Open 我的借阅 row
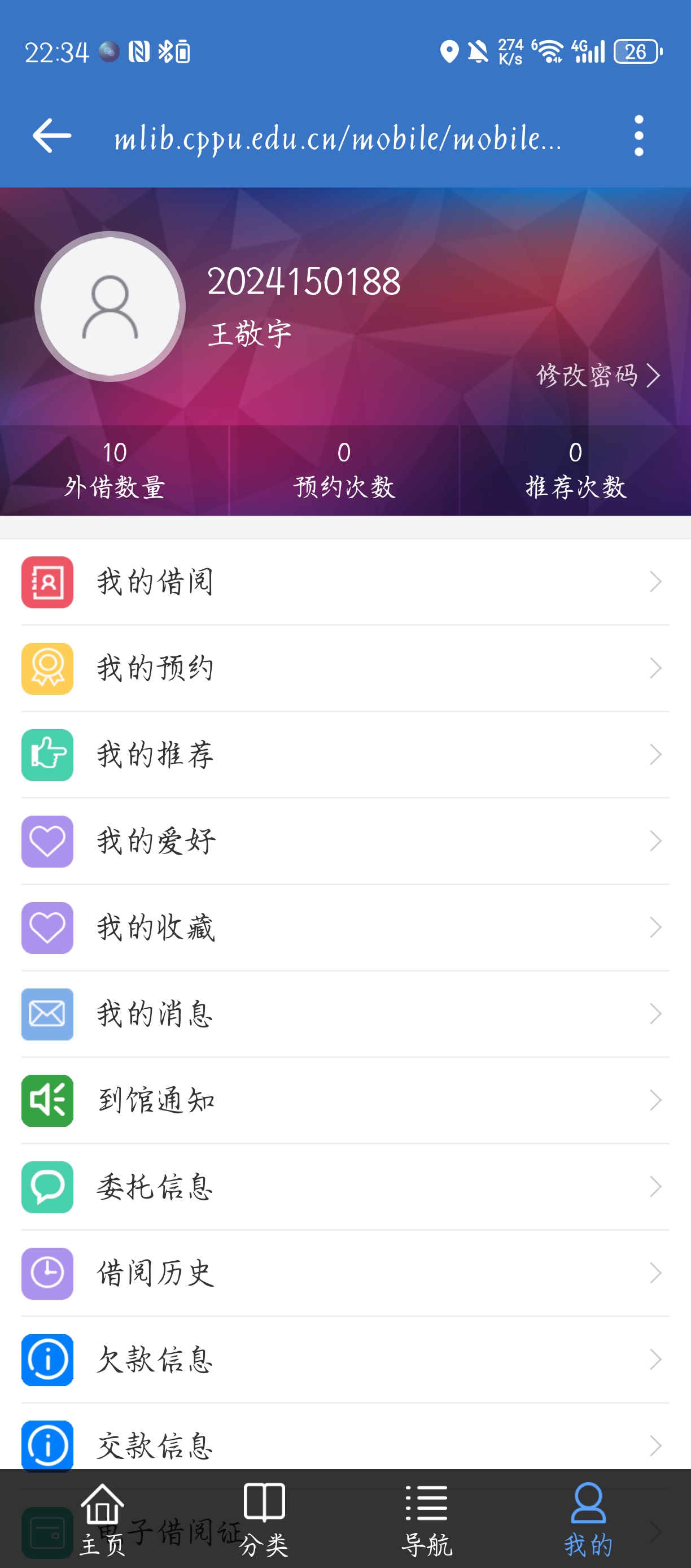The image size is (691, 1568). 345,582
